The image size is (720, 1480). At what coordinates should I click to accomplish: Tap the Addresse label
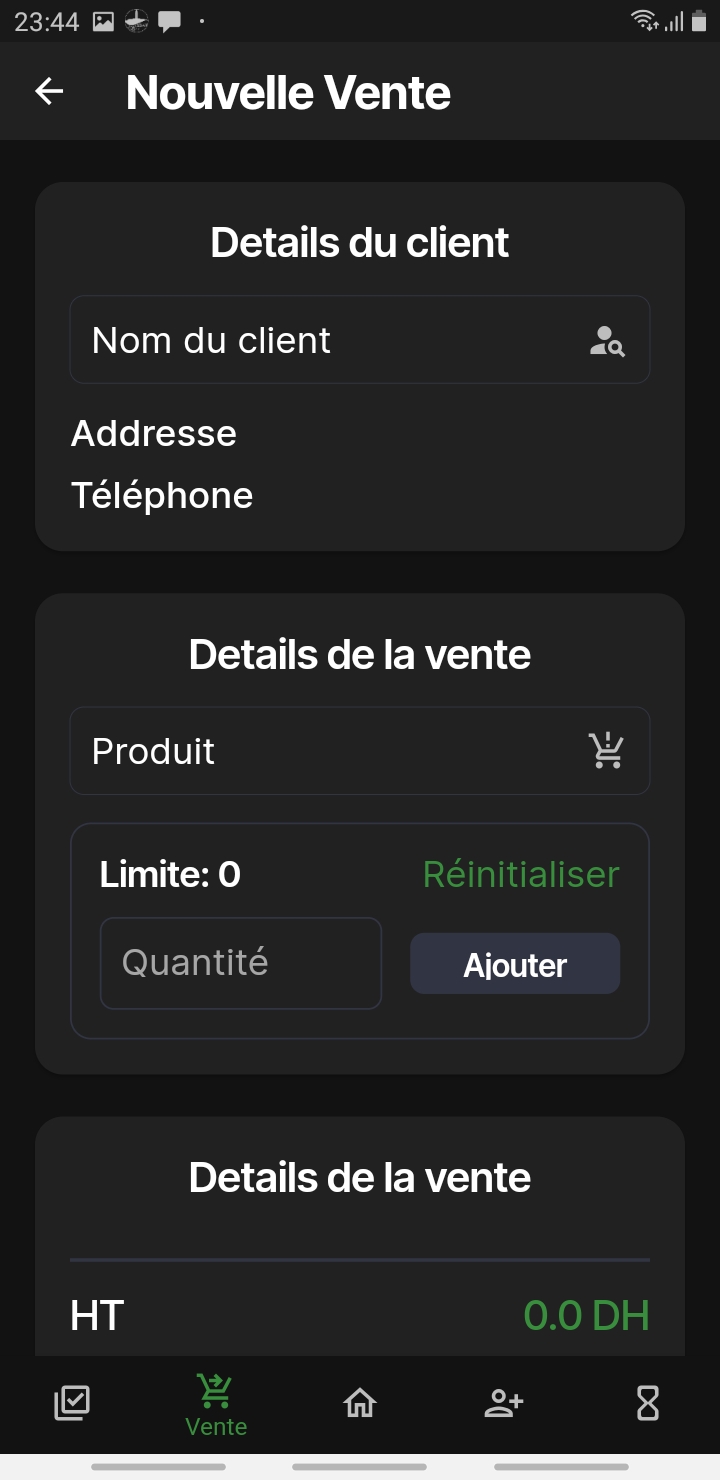point(153,433)
